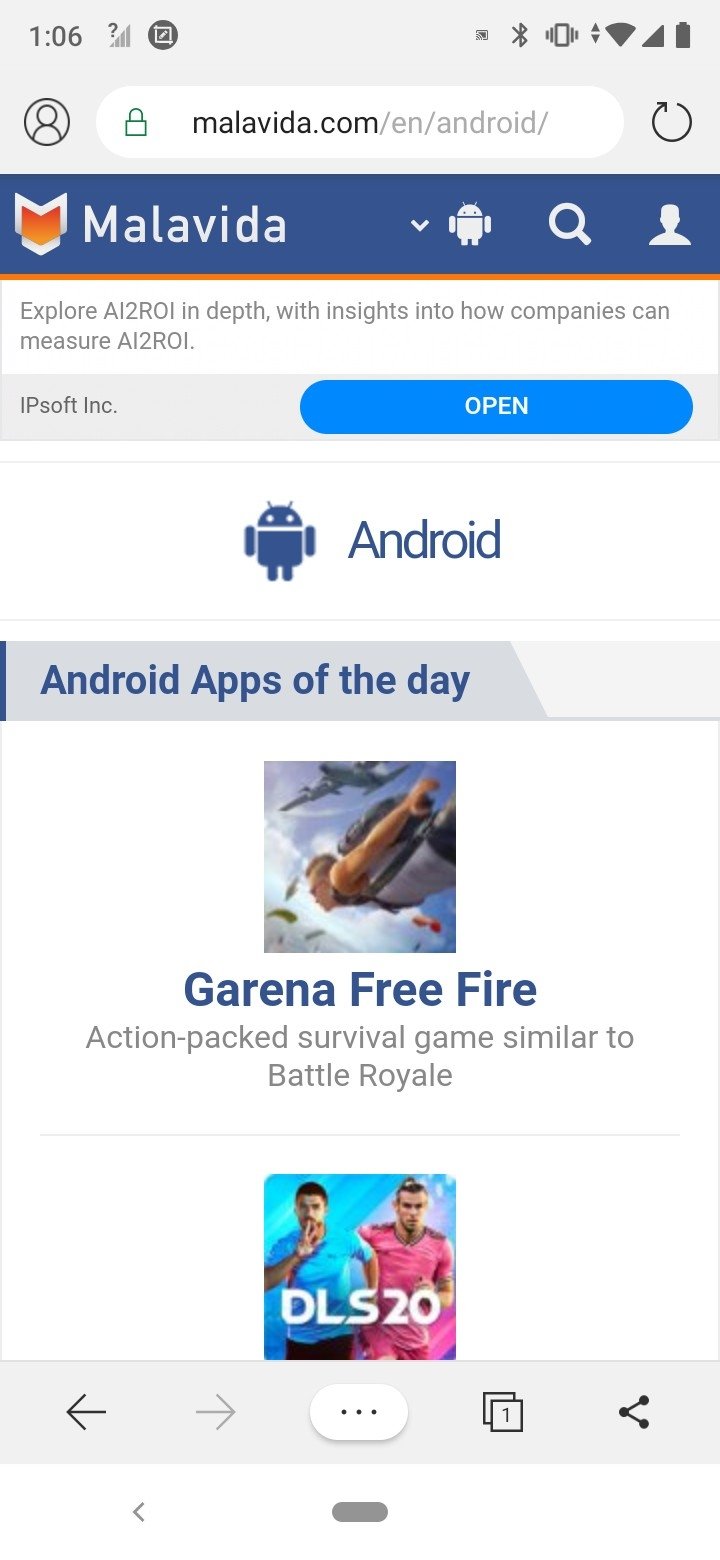
Task: Tap the system home pill
Action: pos(360,1512)
